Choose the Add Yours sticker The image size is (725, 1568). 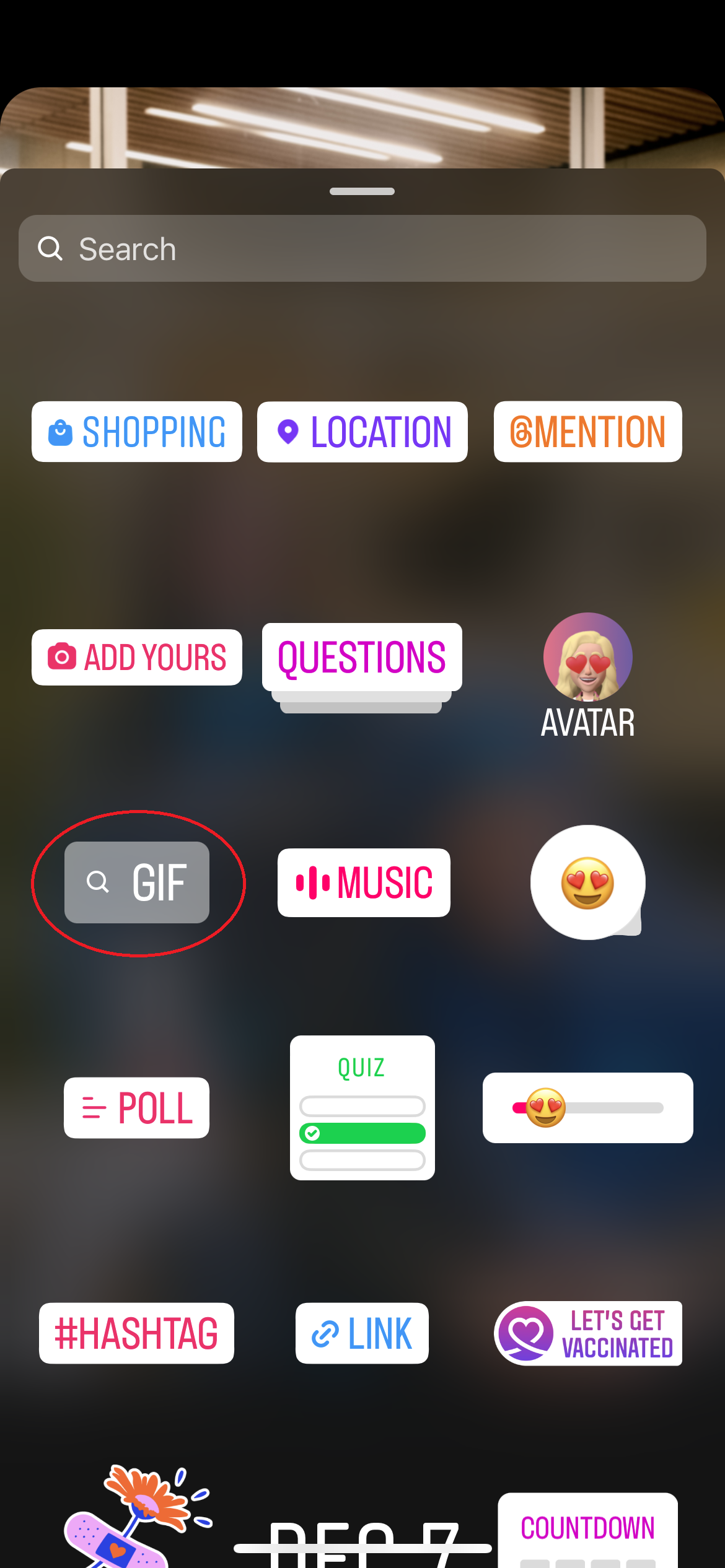pos(137,657)
